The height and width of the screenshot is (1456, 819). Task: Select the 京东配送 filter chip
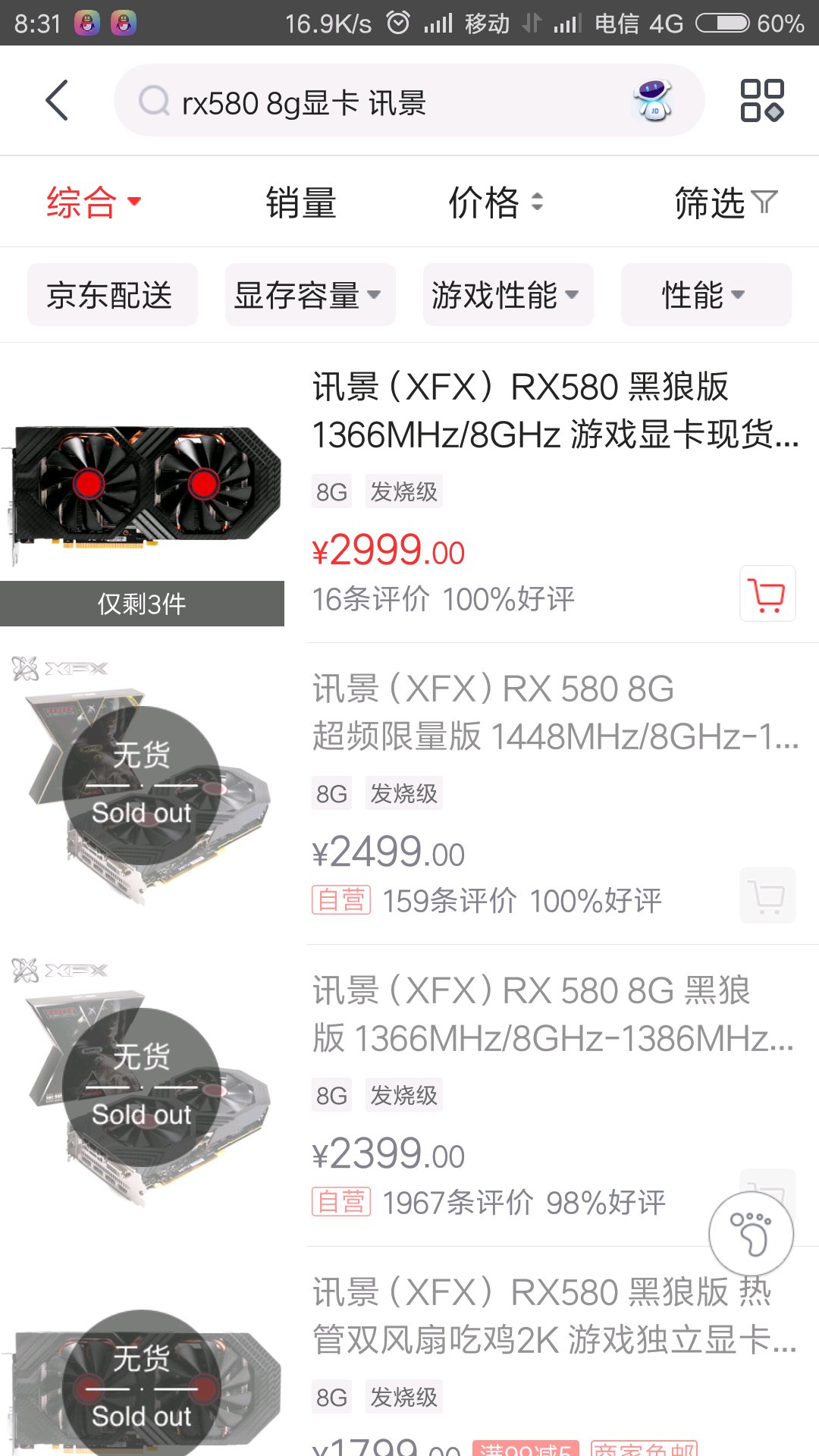click(x=112, y=295)
